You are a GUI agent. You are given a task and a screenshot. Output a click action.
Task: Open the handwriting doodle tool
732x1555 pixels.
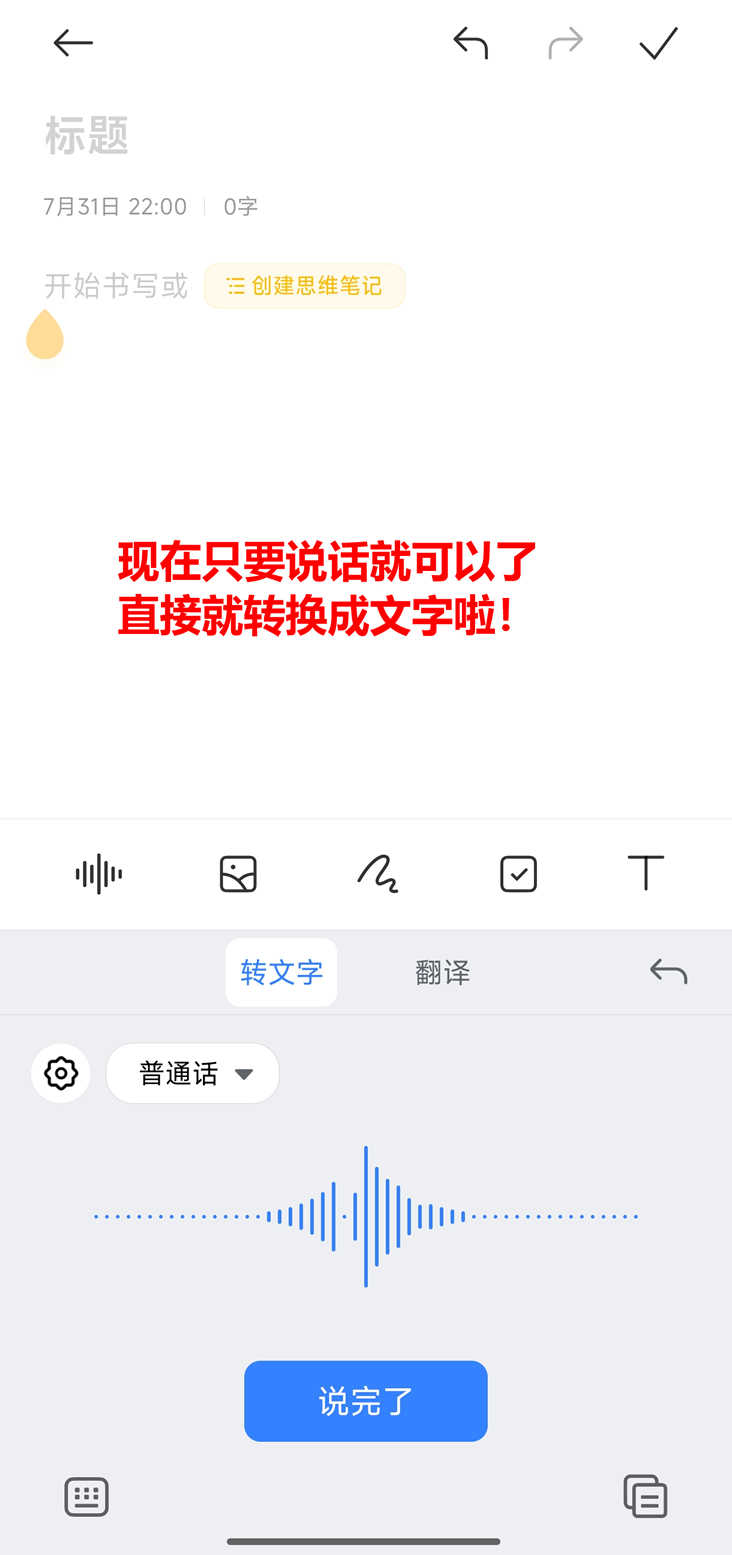[x=378, y=874]
